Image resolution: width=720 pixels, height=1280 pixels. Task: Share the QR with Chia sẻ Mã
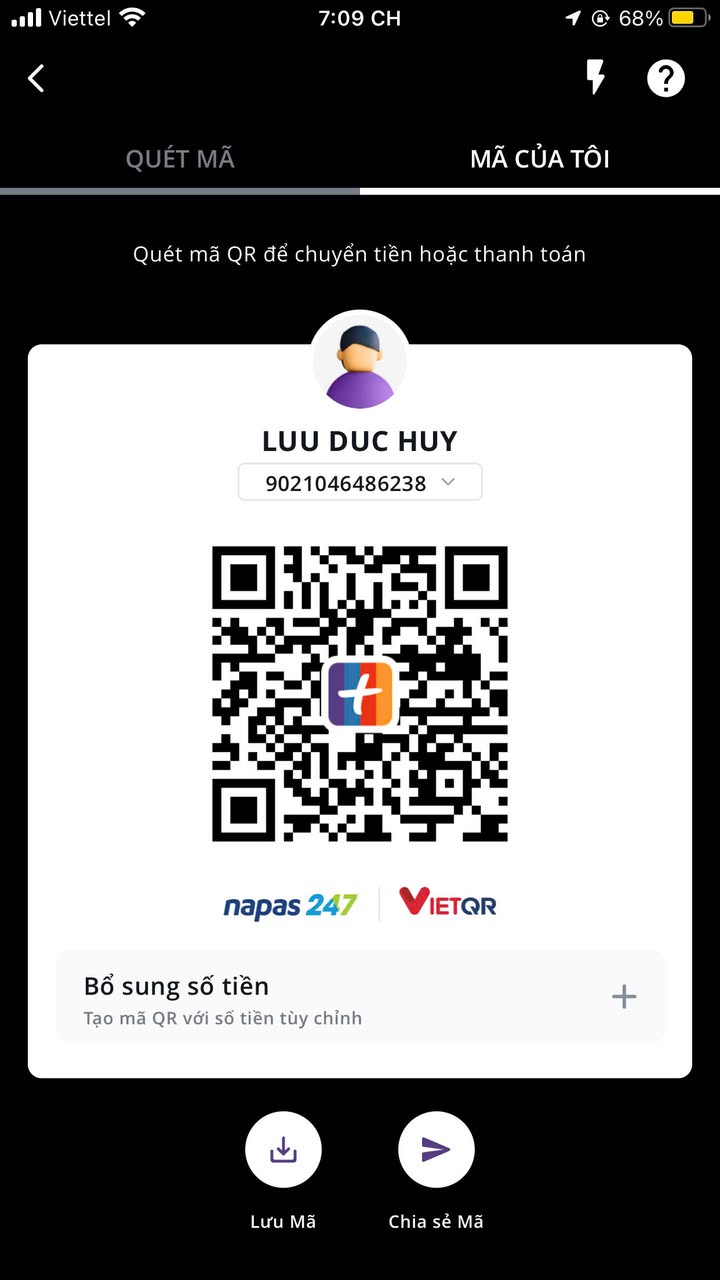click(x=436, y=1151)
